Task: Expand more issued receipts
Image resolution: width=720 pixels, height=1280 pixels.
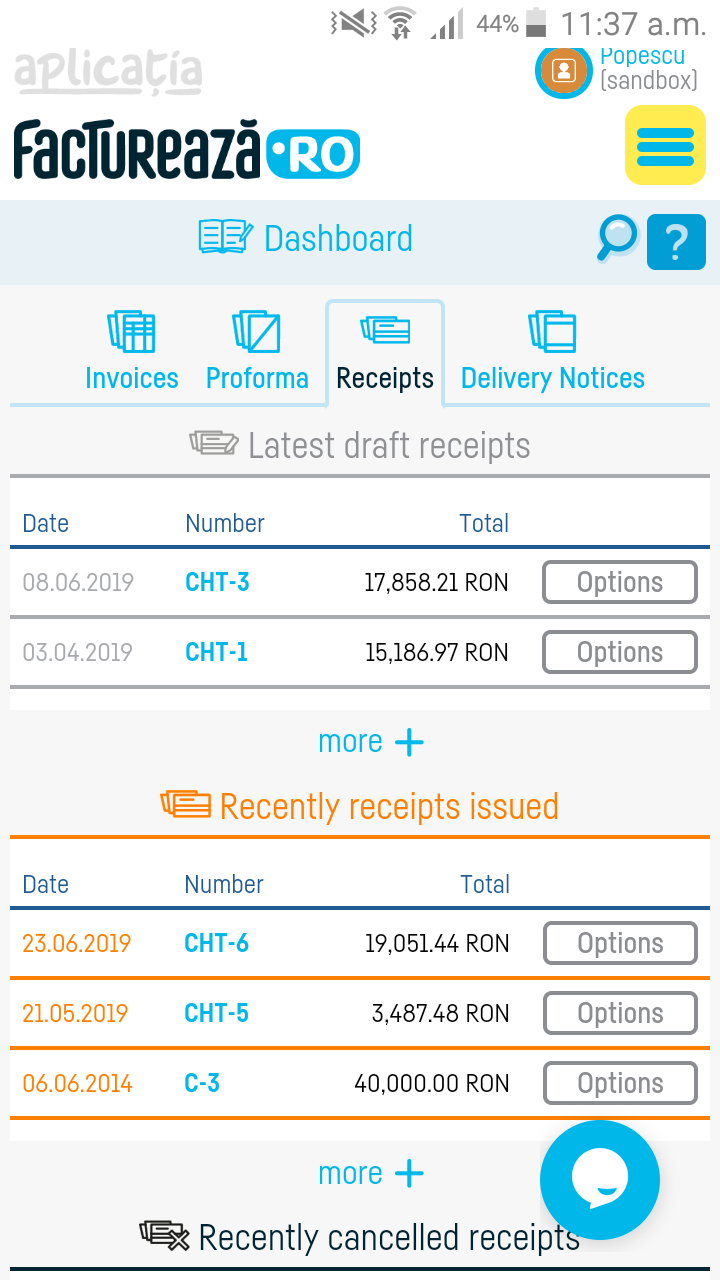Action: click(x=371, y=1172)
